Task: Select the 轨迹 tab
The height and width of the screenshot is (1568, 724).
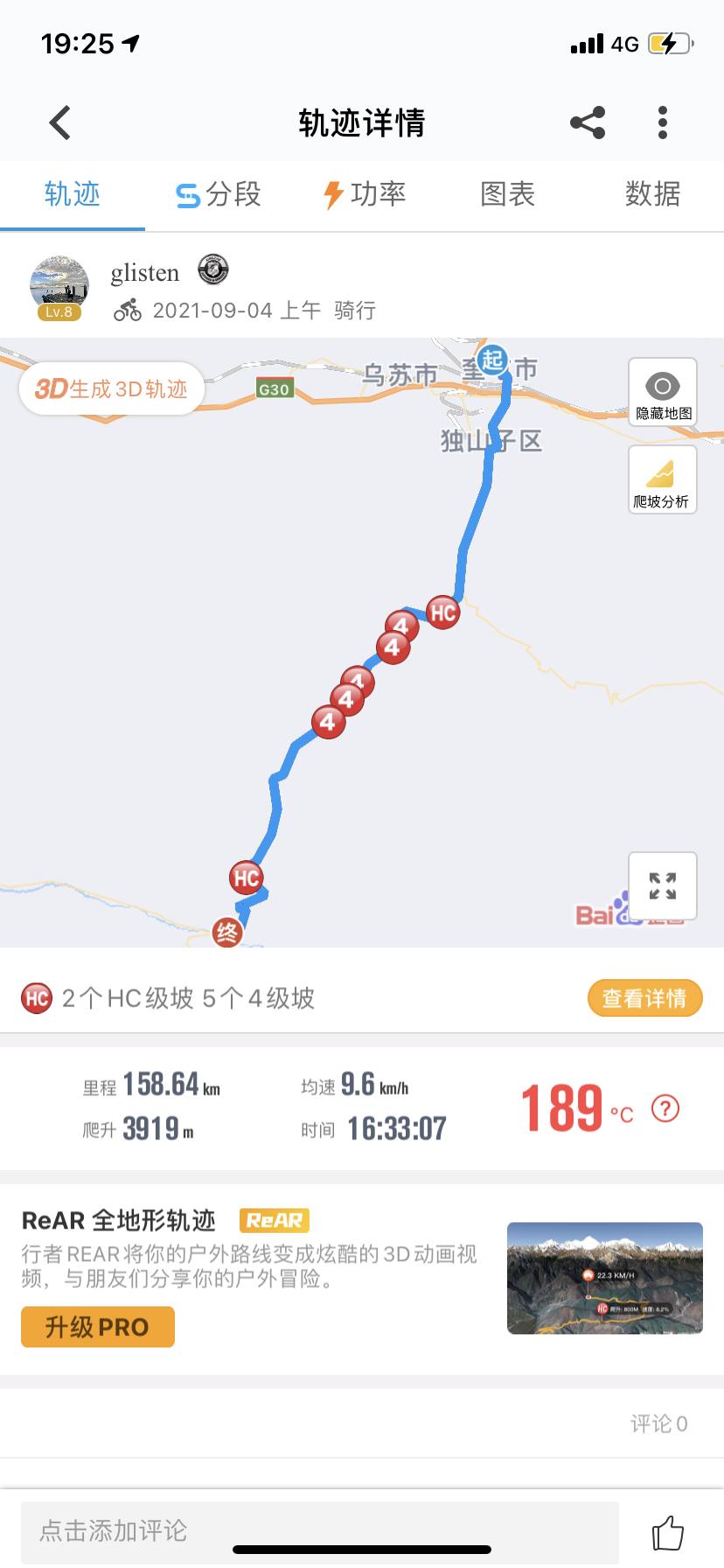Action: tap(73, 194)
